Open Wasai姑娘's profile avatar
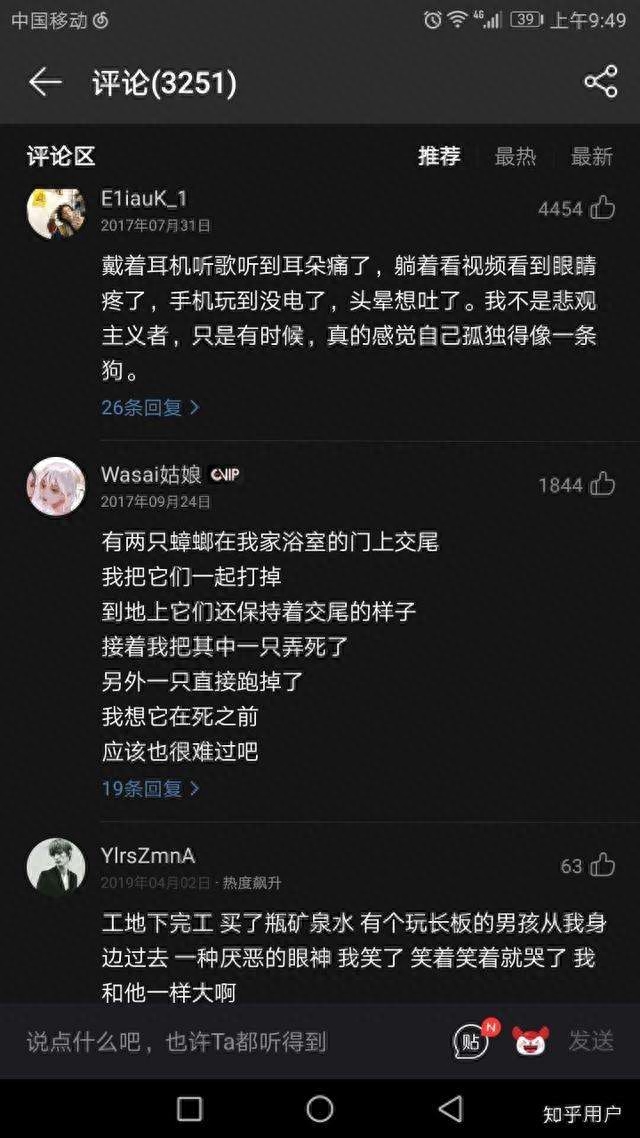 (x=56, y=486)
